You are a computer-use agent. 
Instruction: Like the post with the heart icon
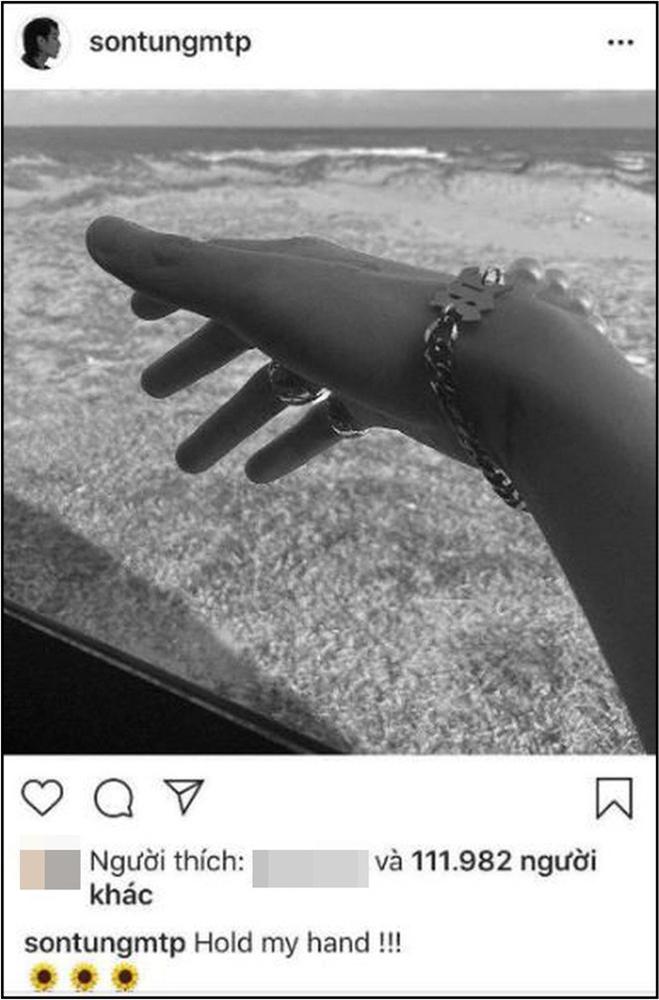(x=42, y=798)
